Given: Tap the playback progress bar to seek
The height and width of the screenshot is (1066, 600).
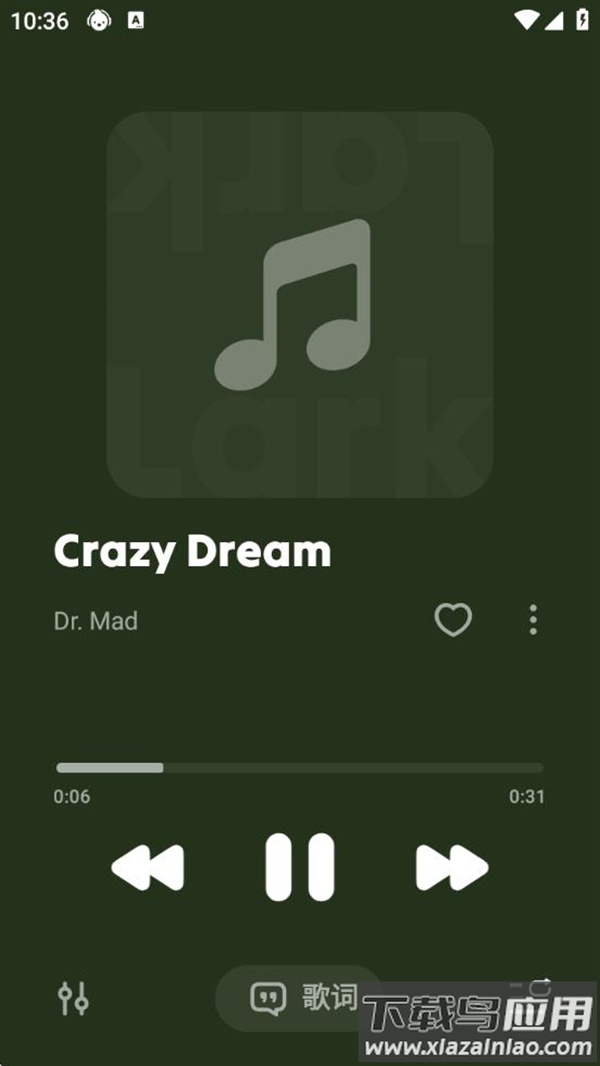Looking at the screenshot, I should point(300,768).
